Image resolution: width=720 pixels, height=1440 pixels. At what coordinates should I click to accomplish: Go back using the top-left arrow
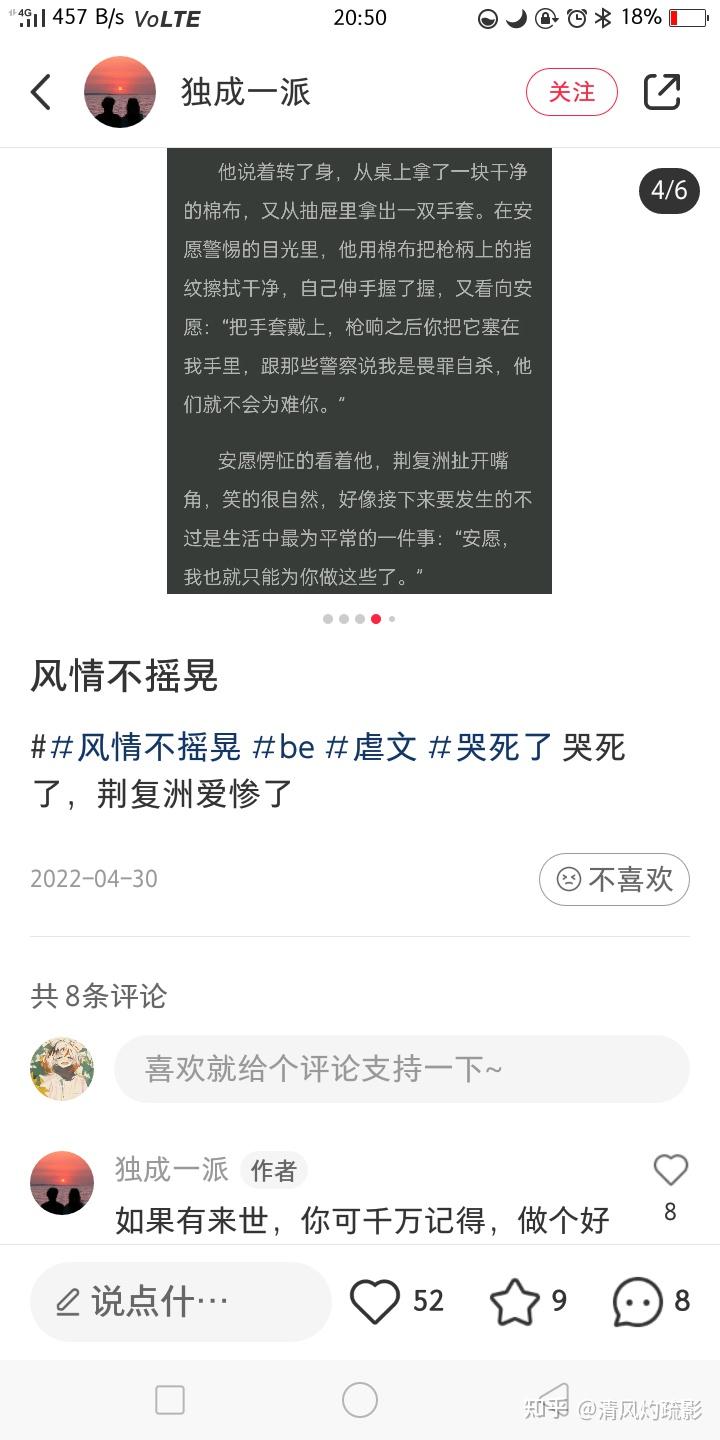[x=41, y=92]
